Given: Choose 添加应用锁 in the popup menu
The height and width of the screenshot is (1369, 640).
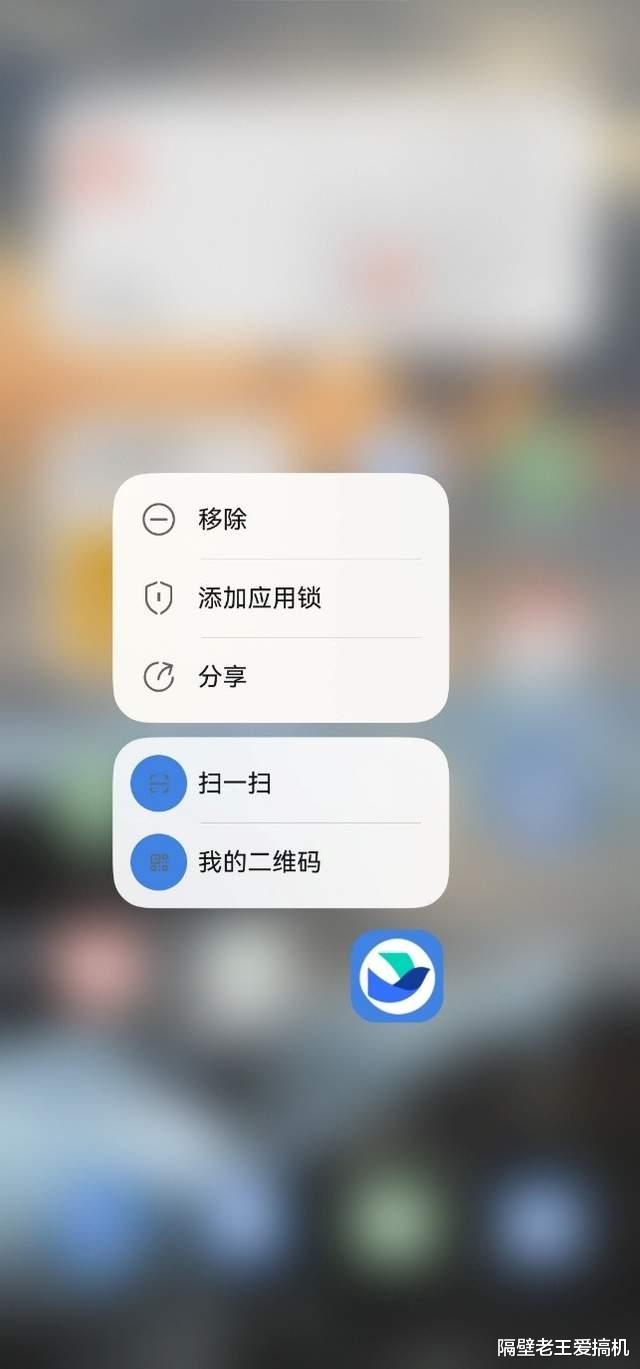Looking at the screenshot, I should (281, 598).
